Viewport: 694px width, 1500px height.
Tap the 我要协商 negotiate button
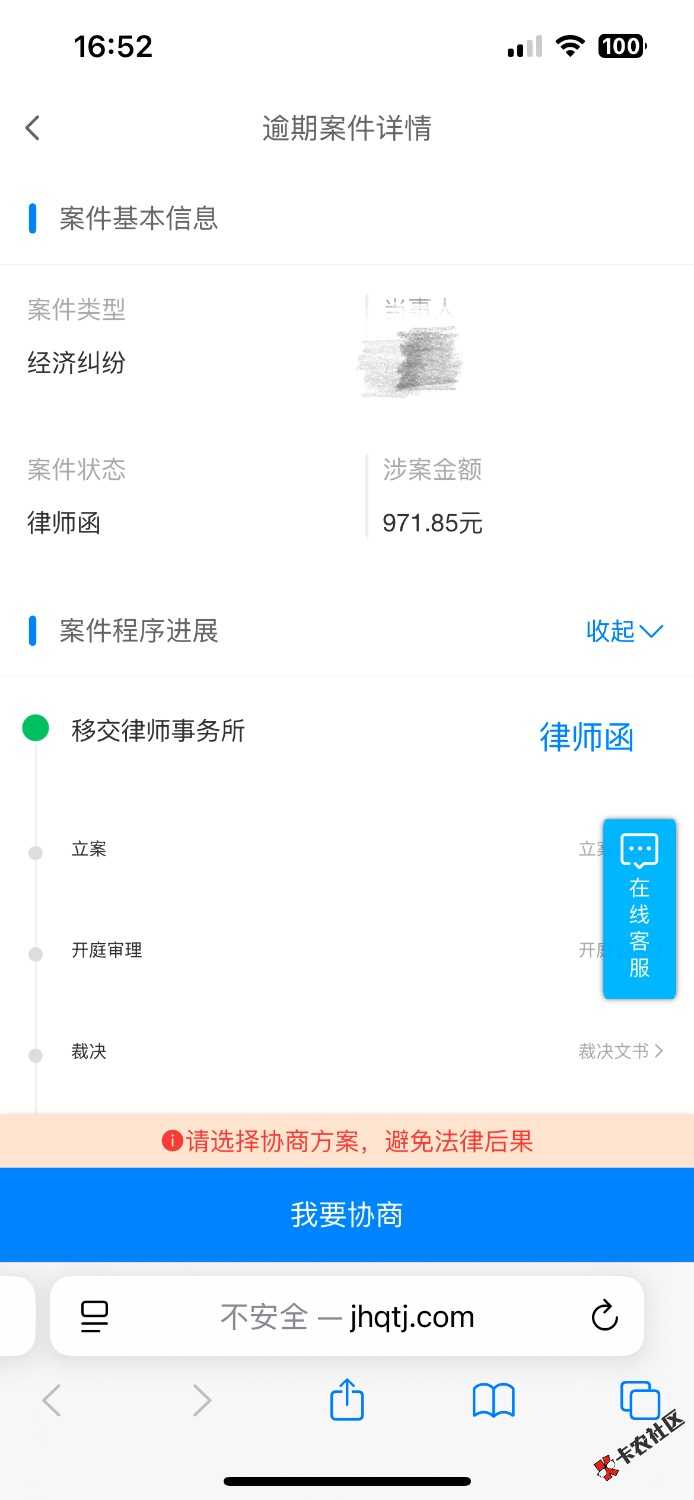pos(347,1215)
